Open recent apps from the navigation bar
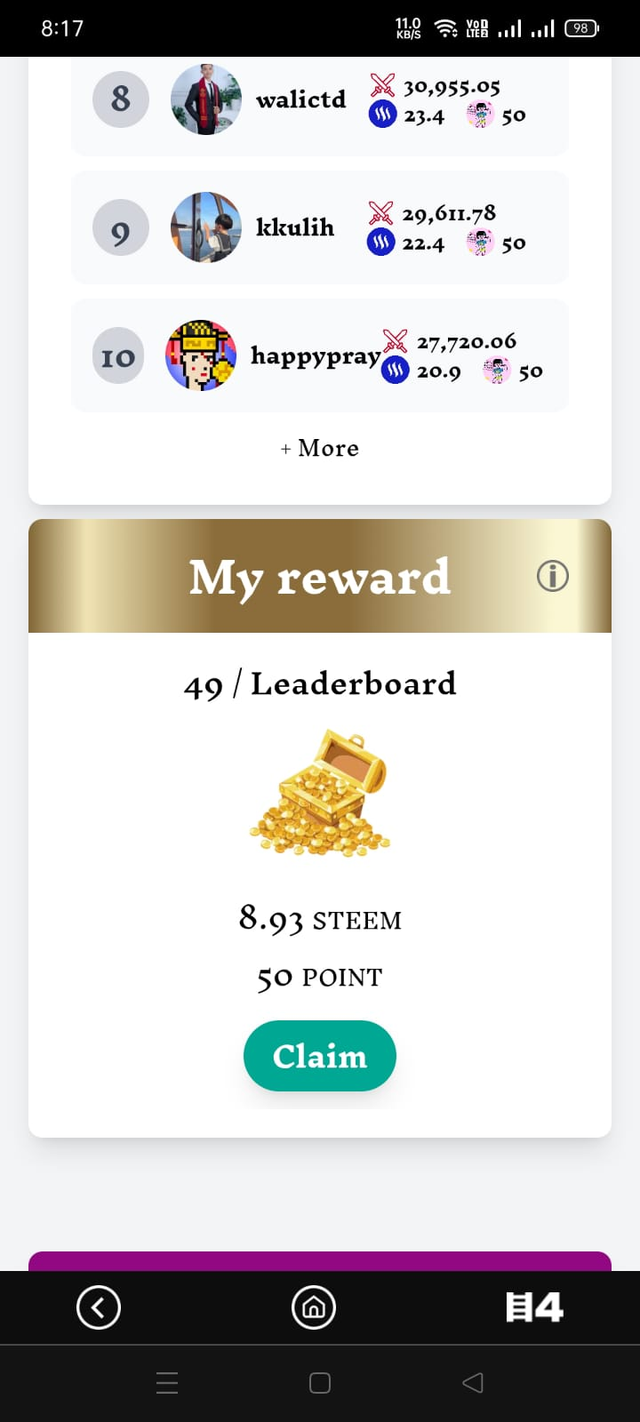640x1422 pixels. click(x=167, y=1383)
